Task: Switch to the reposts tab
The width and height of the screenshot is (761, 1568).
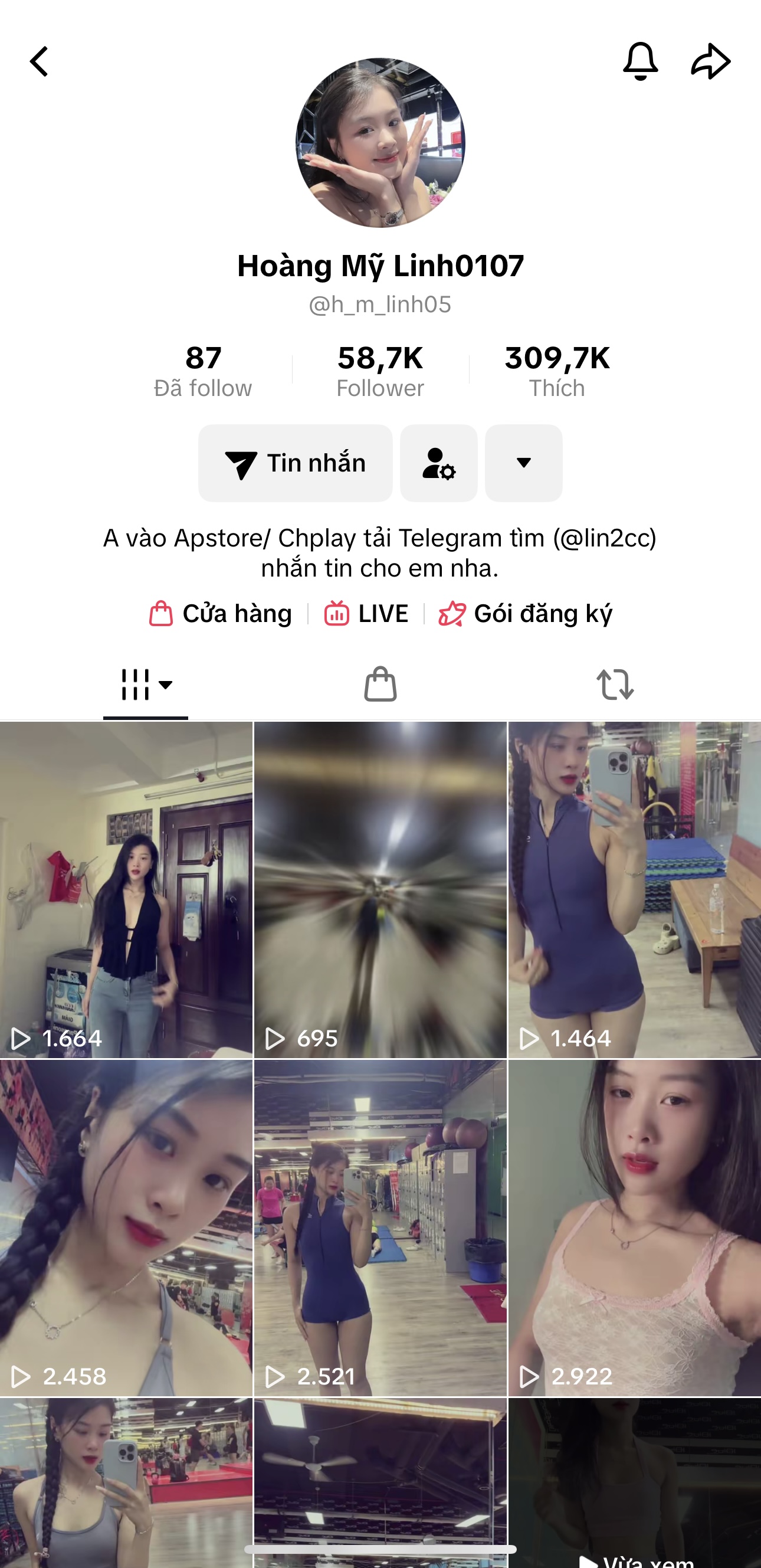Action: (x=615, y=685)
